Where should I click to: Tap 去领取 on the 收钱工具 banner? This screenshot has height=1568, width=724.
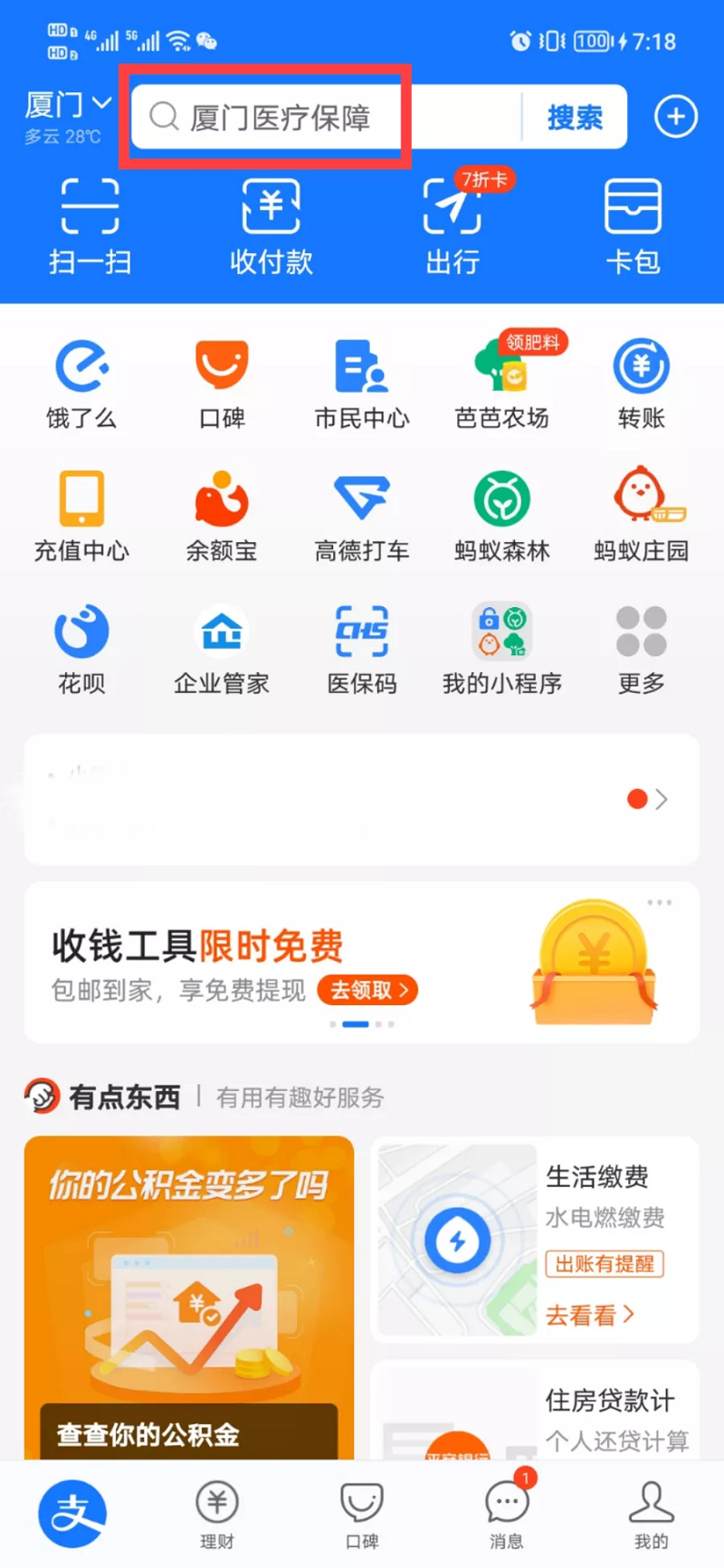pyautogui.click(x=367, y=990)
